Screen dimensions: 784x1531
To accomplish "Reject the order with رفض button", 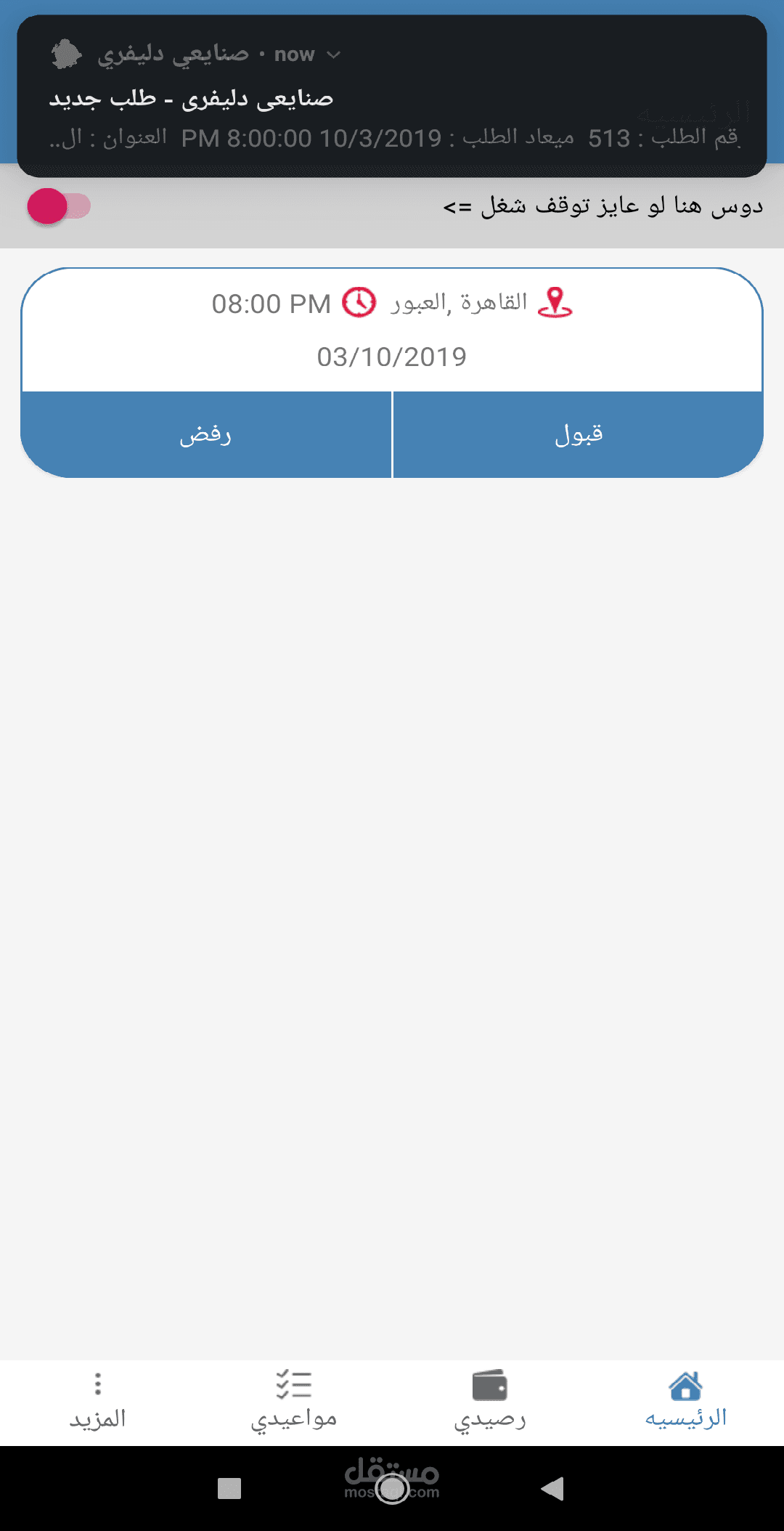I will tap(206, 434).
